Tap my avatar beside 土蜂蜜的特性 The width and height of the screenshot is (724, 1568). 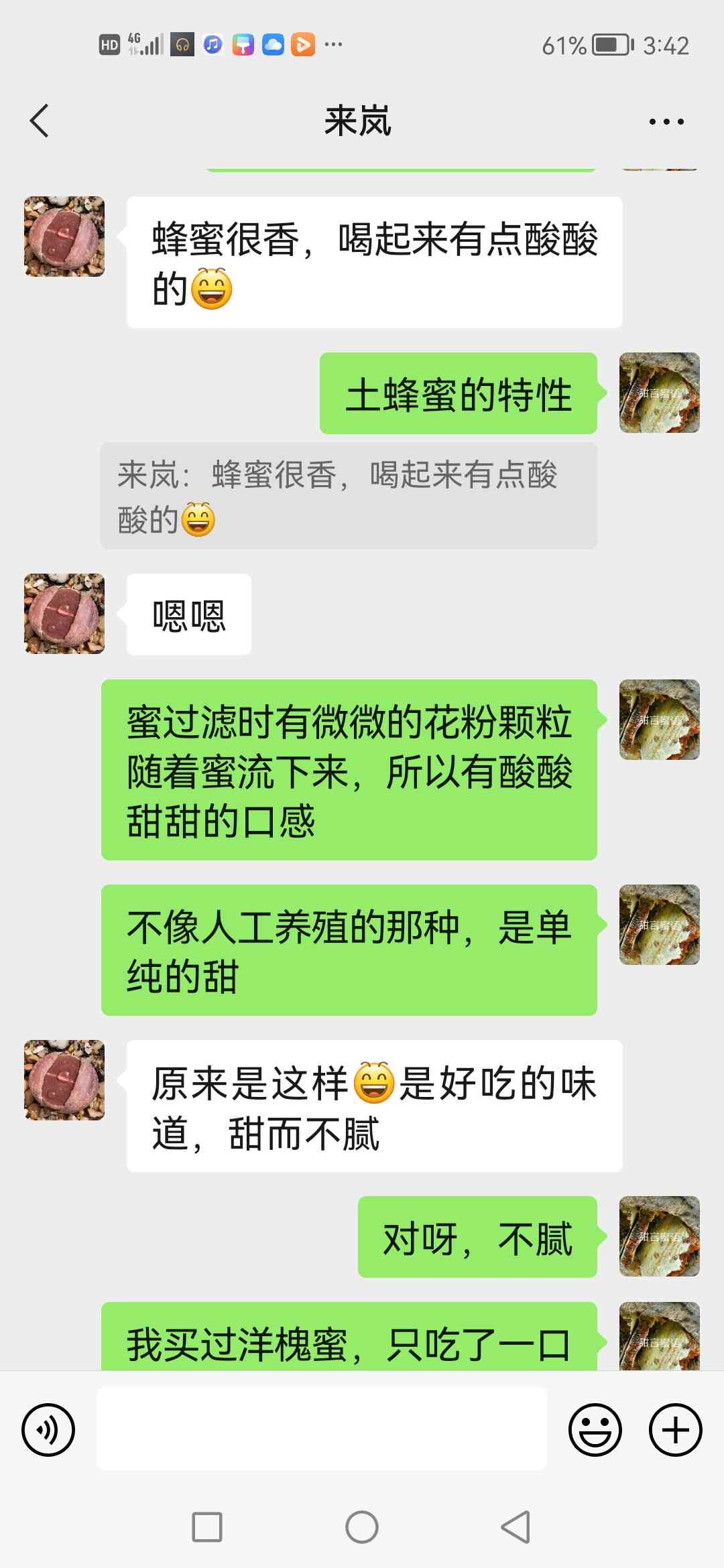click(659, 393)
